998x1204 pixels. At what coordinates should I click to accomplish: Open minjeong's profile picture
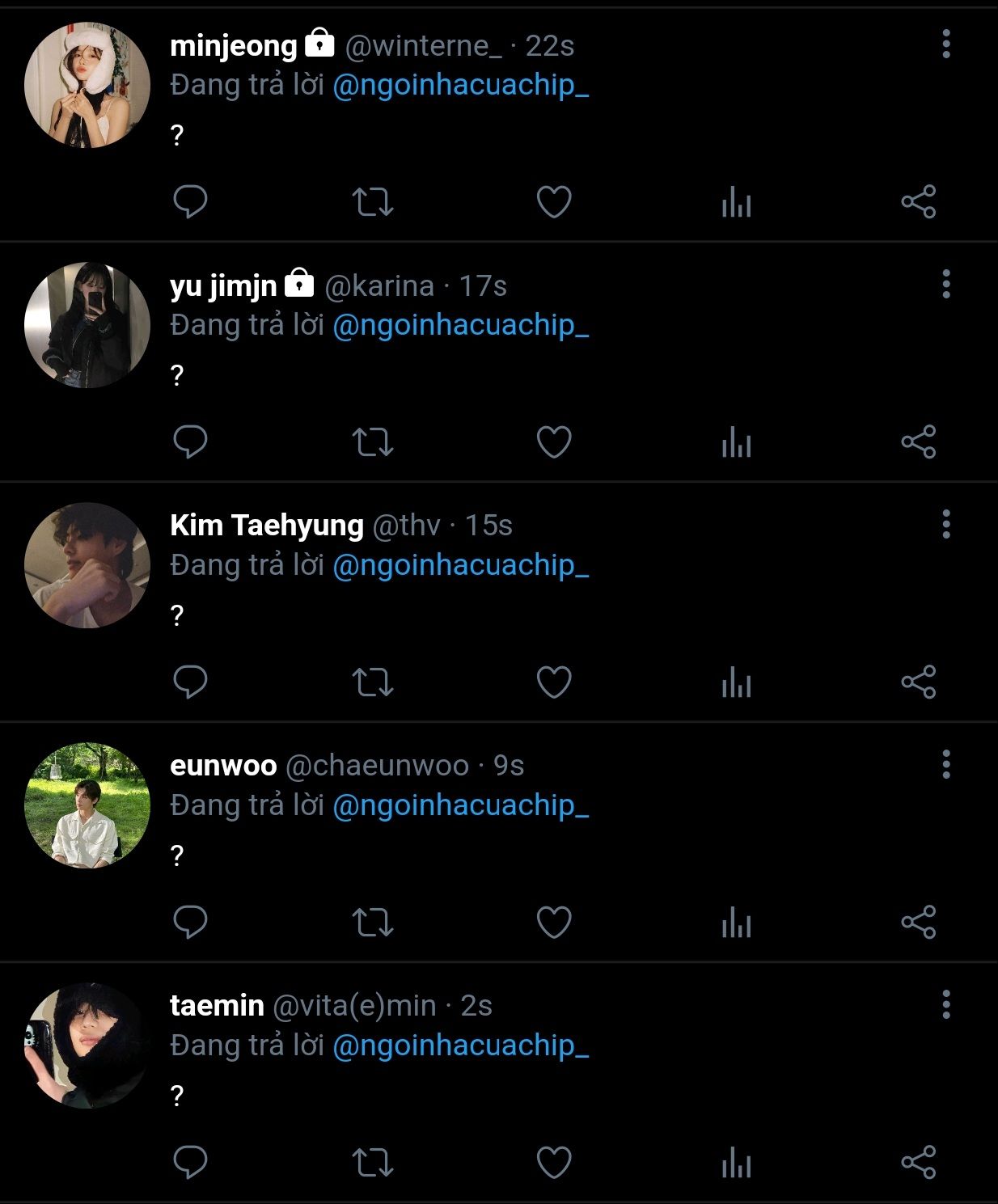point(87,85)
